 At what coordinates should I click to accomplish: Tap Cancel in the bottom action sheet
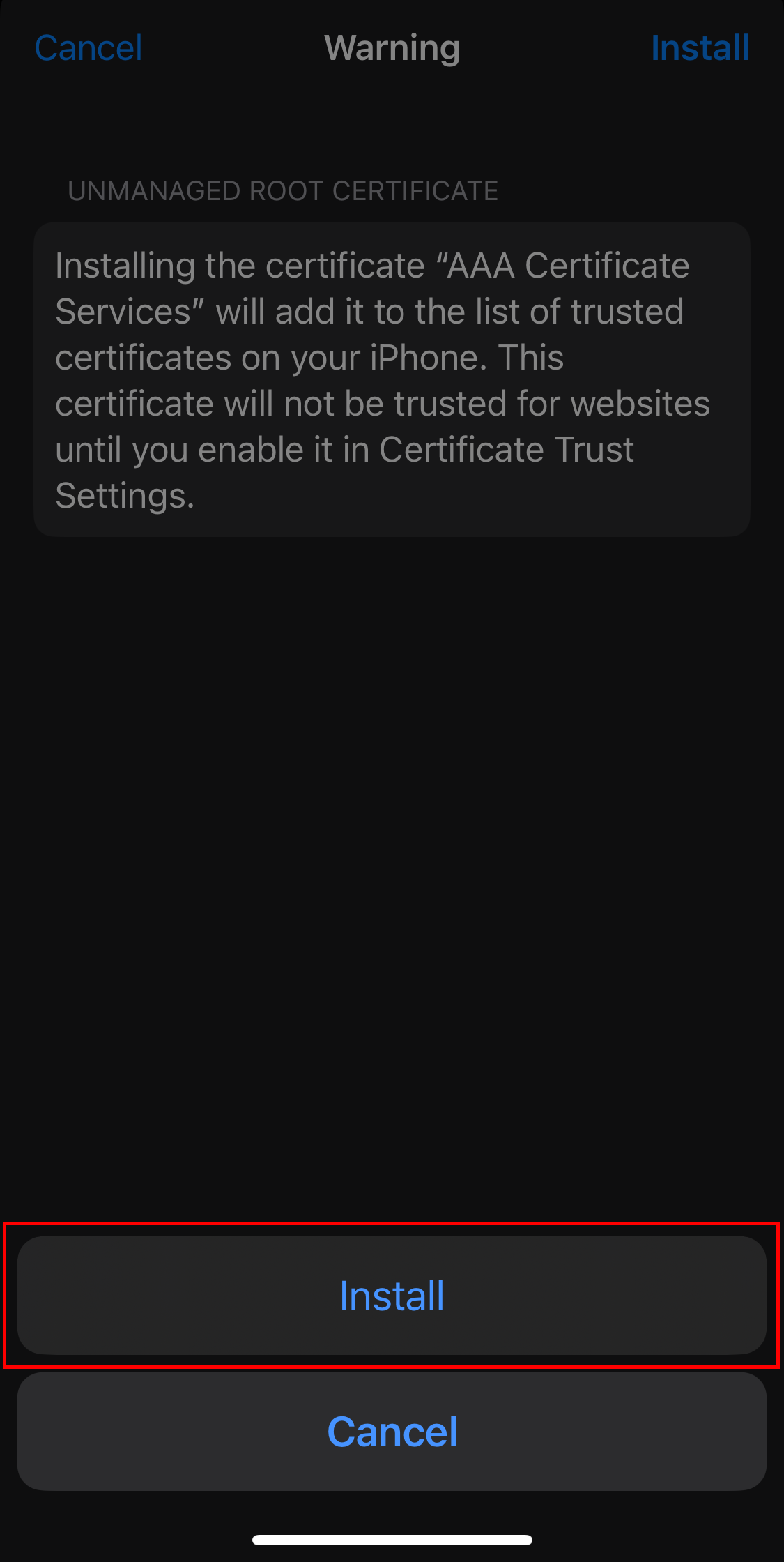point(392,1432)
